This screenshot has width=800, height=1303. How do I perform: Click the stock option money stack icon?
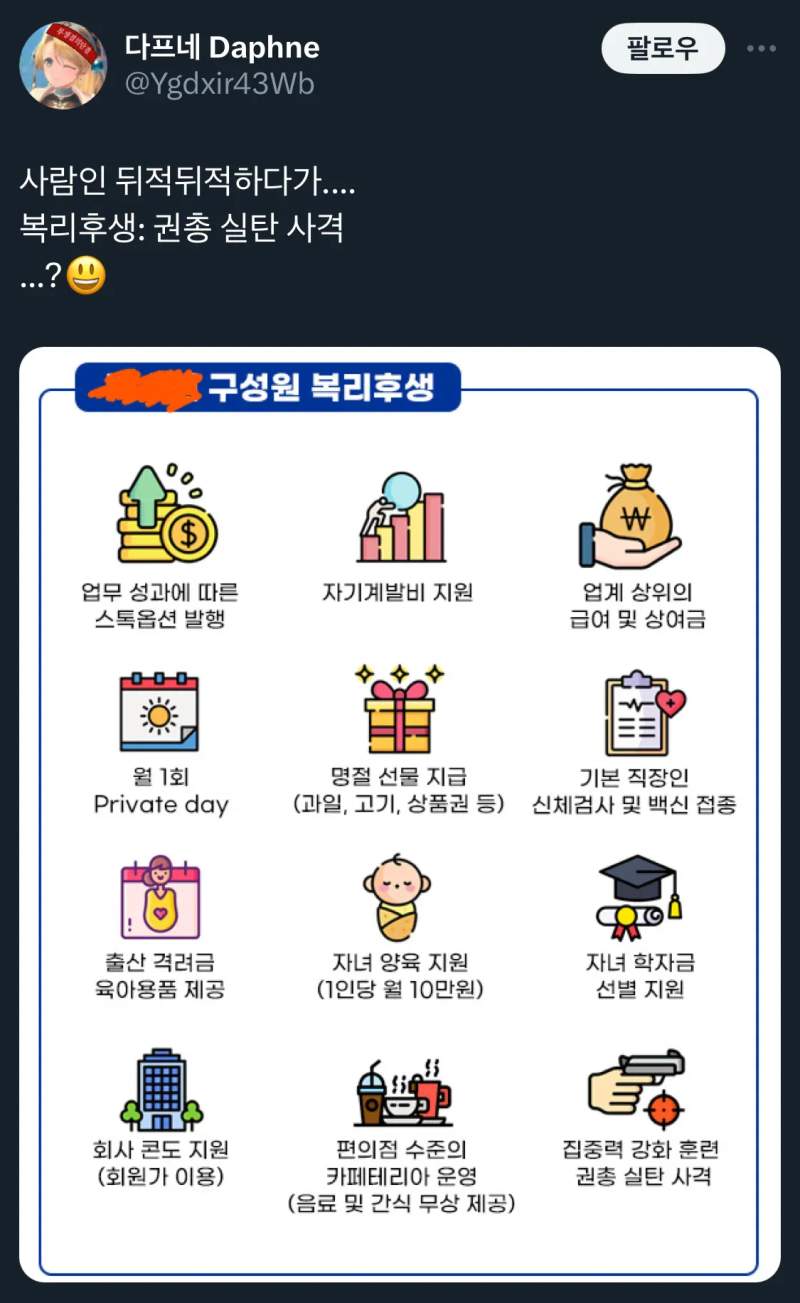click(163, 515)
